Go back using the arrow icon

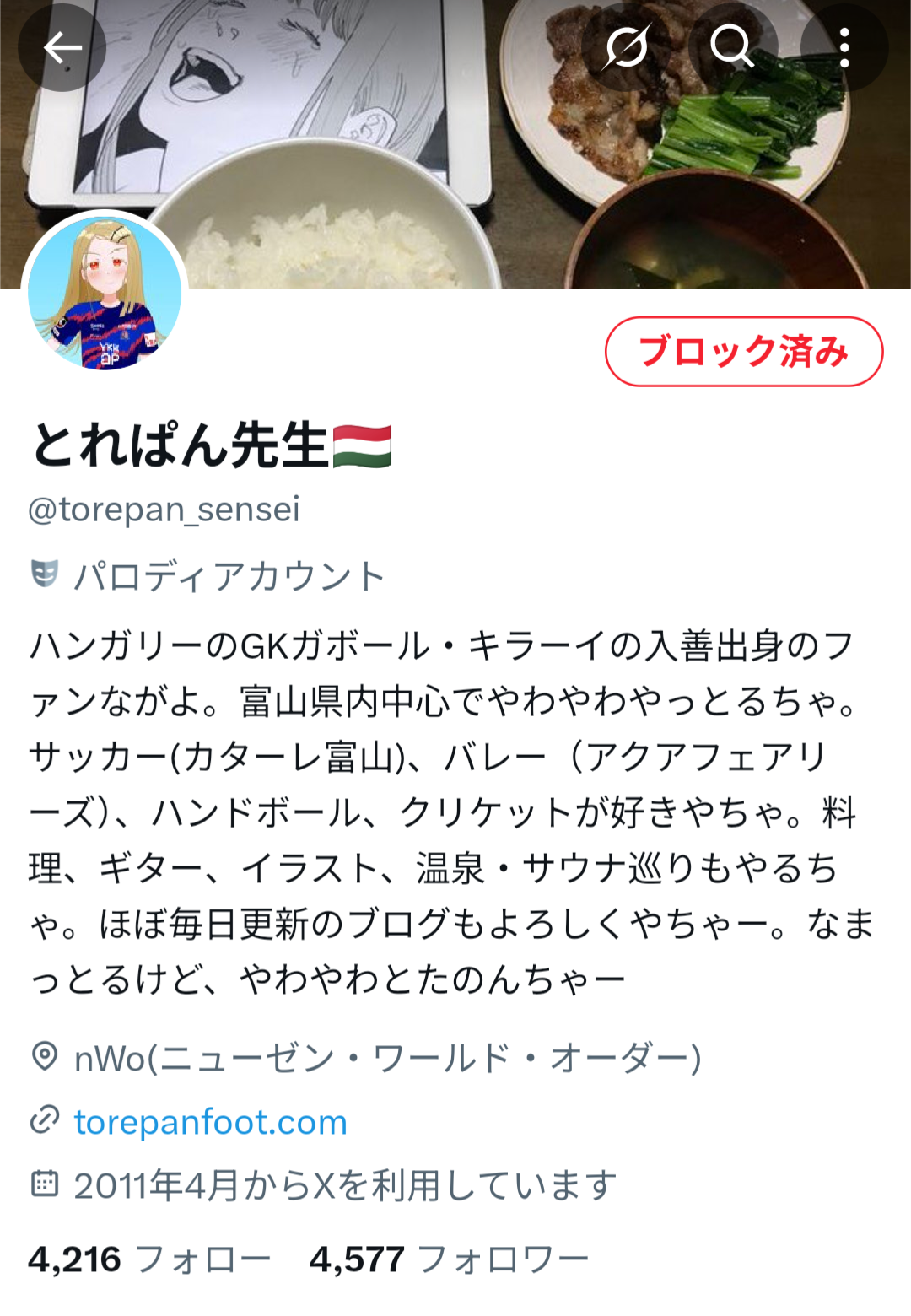click(62, 48)
